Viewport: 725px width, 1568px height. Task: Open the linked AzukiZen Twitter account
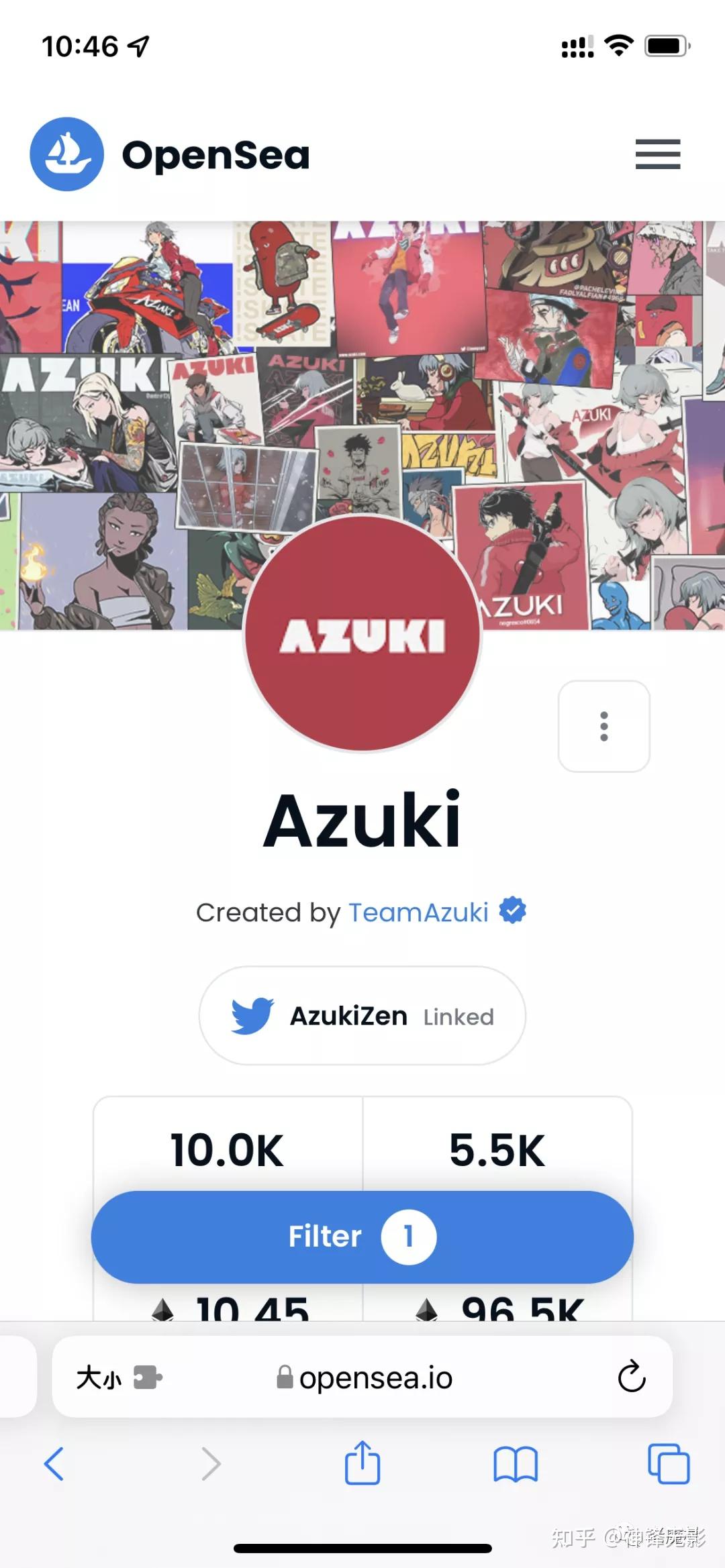(362, 1016)
